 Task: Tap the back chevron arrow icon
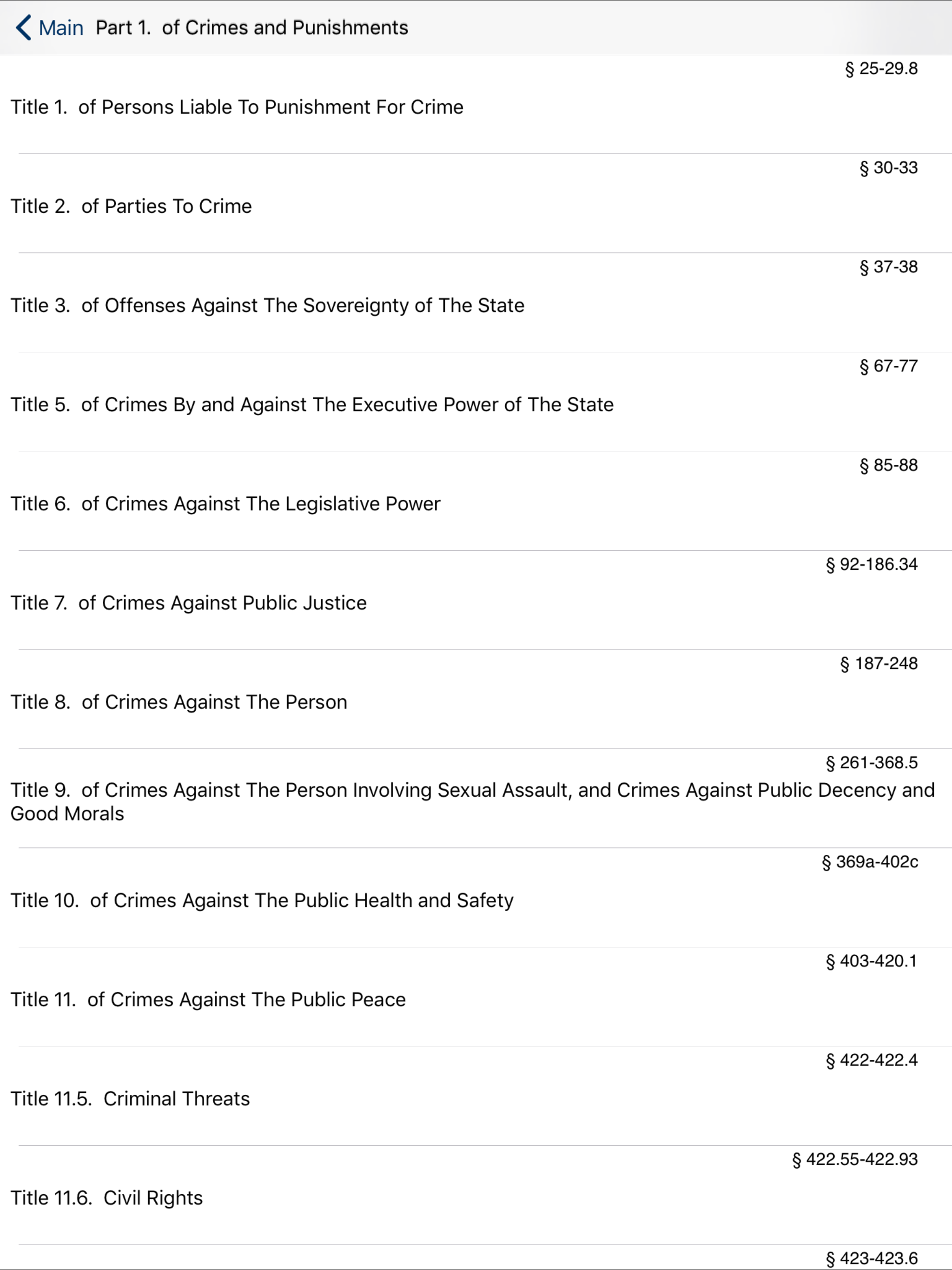pos(23,27)
